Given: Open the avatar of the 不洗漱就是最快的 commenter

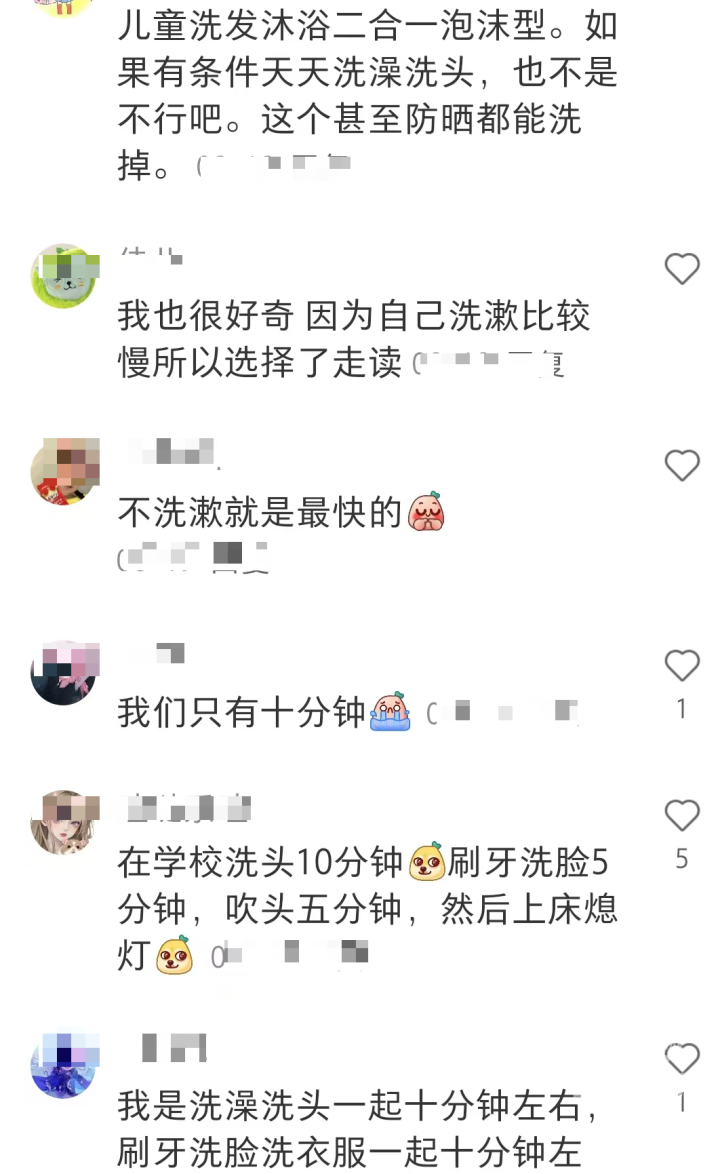Looking at the screenshot, I should (x=64, y=471).
